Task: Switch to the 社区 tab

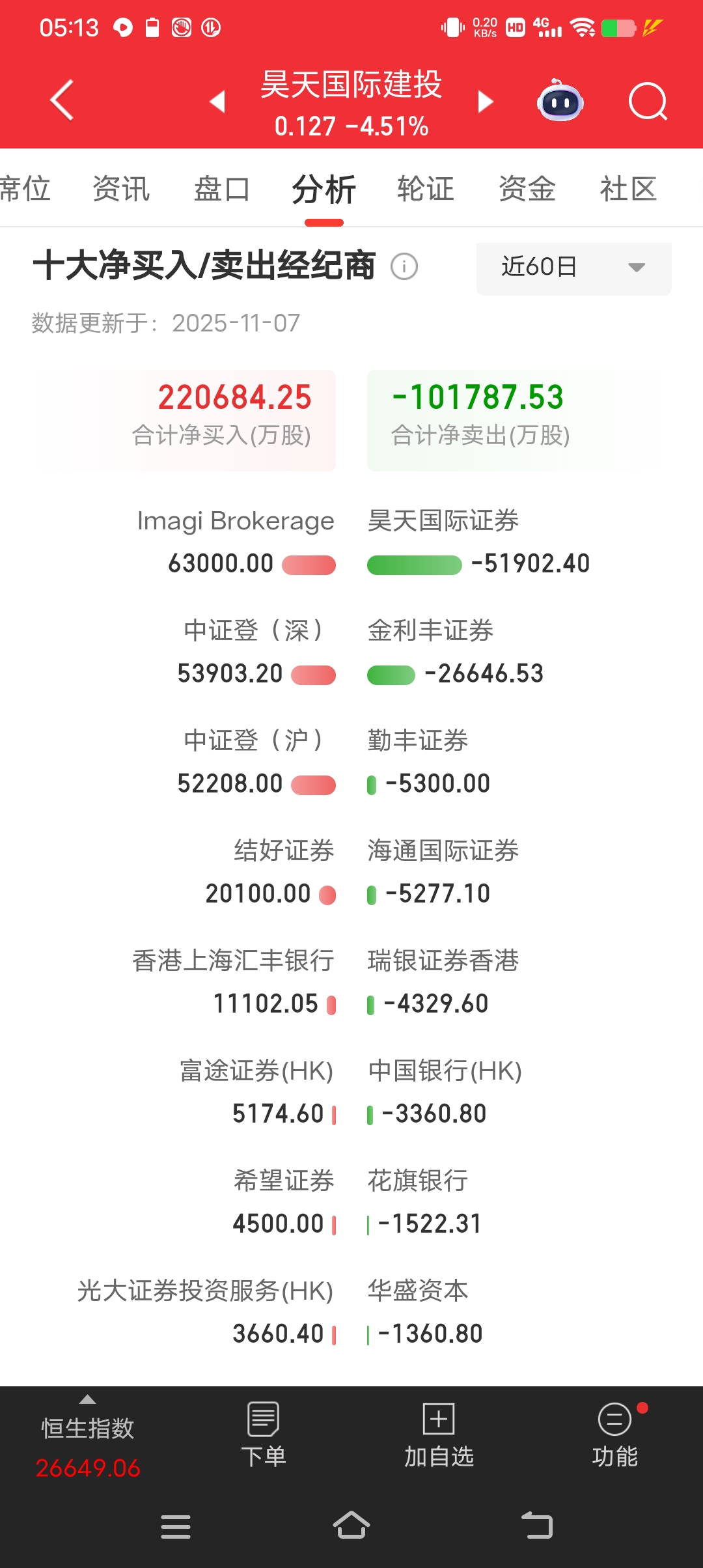Action: point(628,189)
